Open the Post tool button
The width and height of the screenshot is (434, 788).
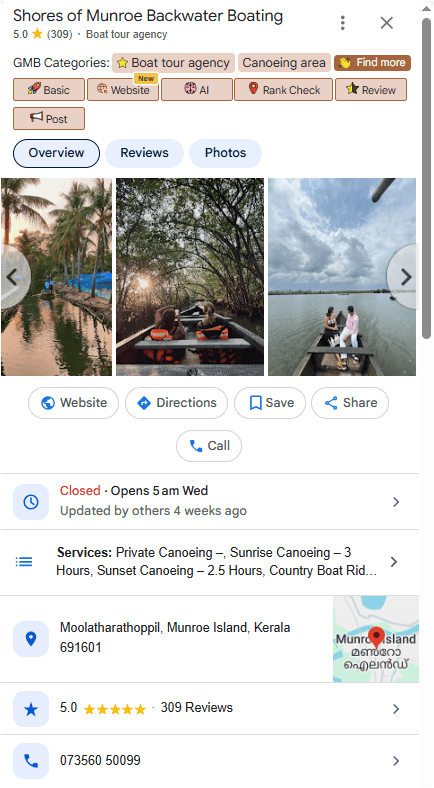click(x=49, y=119)
